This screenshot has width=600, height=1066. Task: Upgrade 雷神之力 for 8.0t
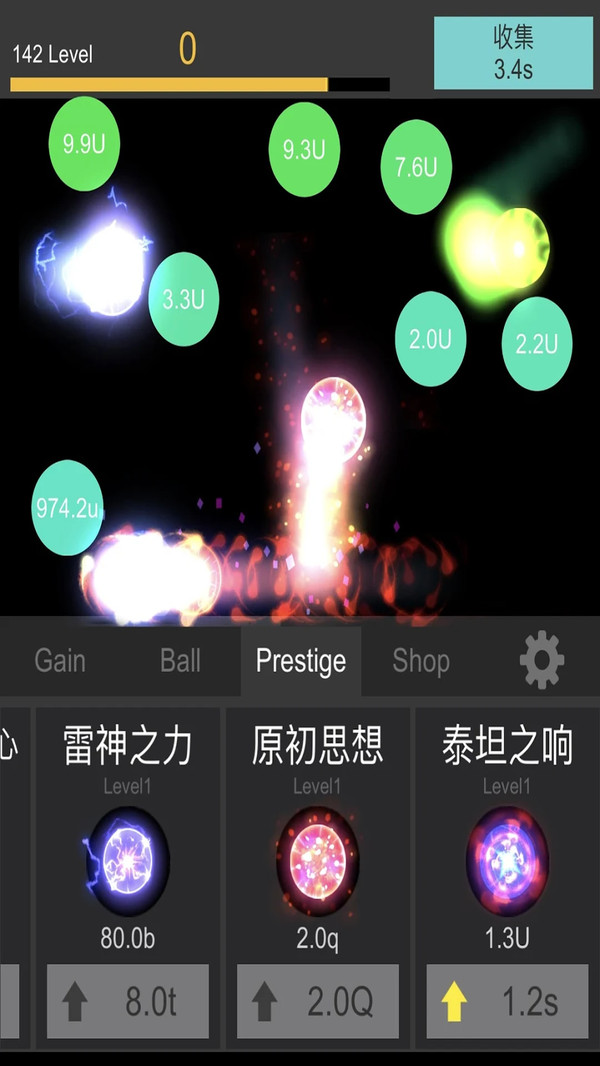click(128, 1001)
